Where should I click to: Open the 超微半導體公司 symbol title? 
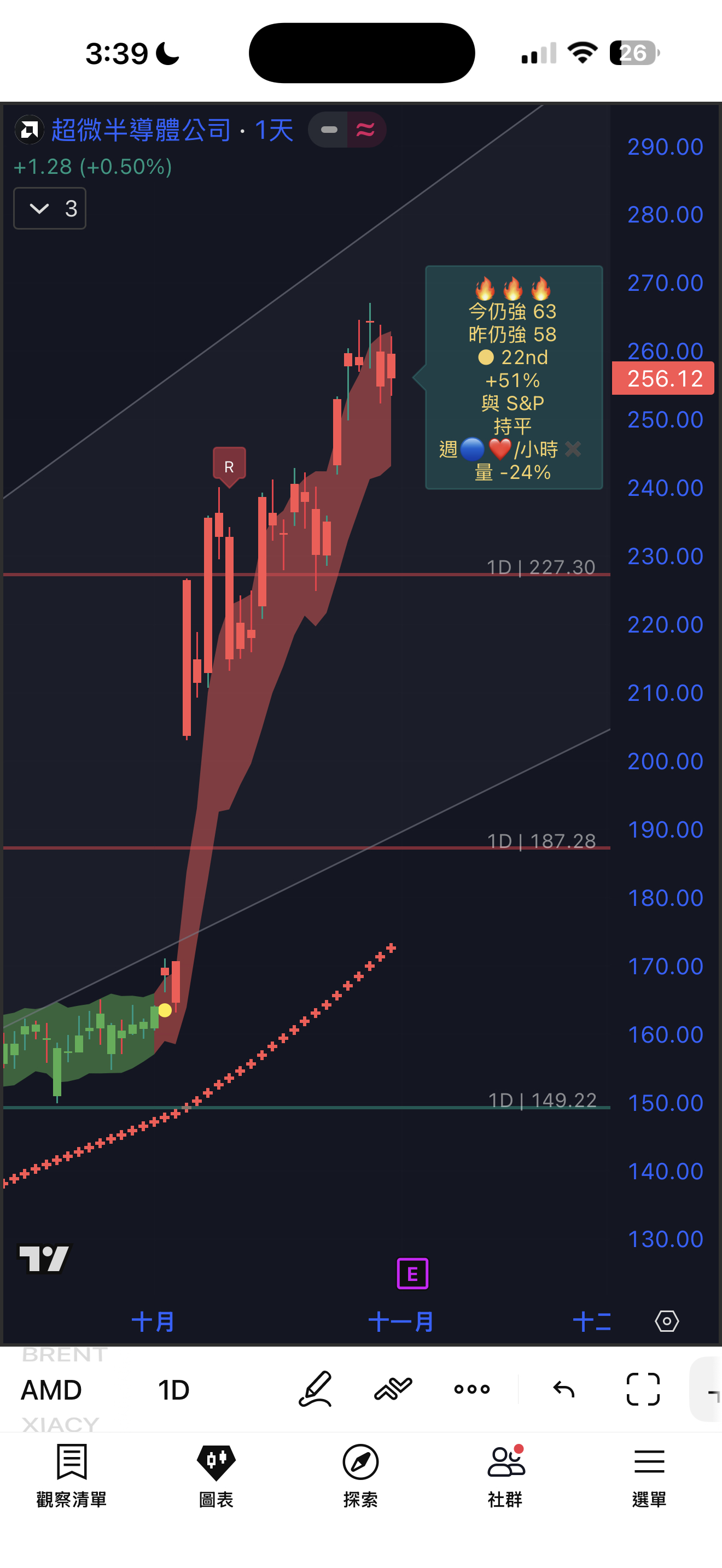pyautogui.click(x=141, y=130)
